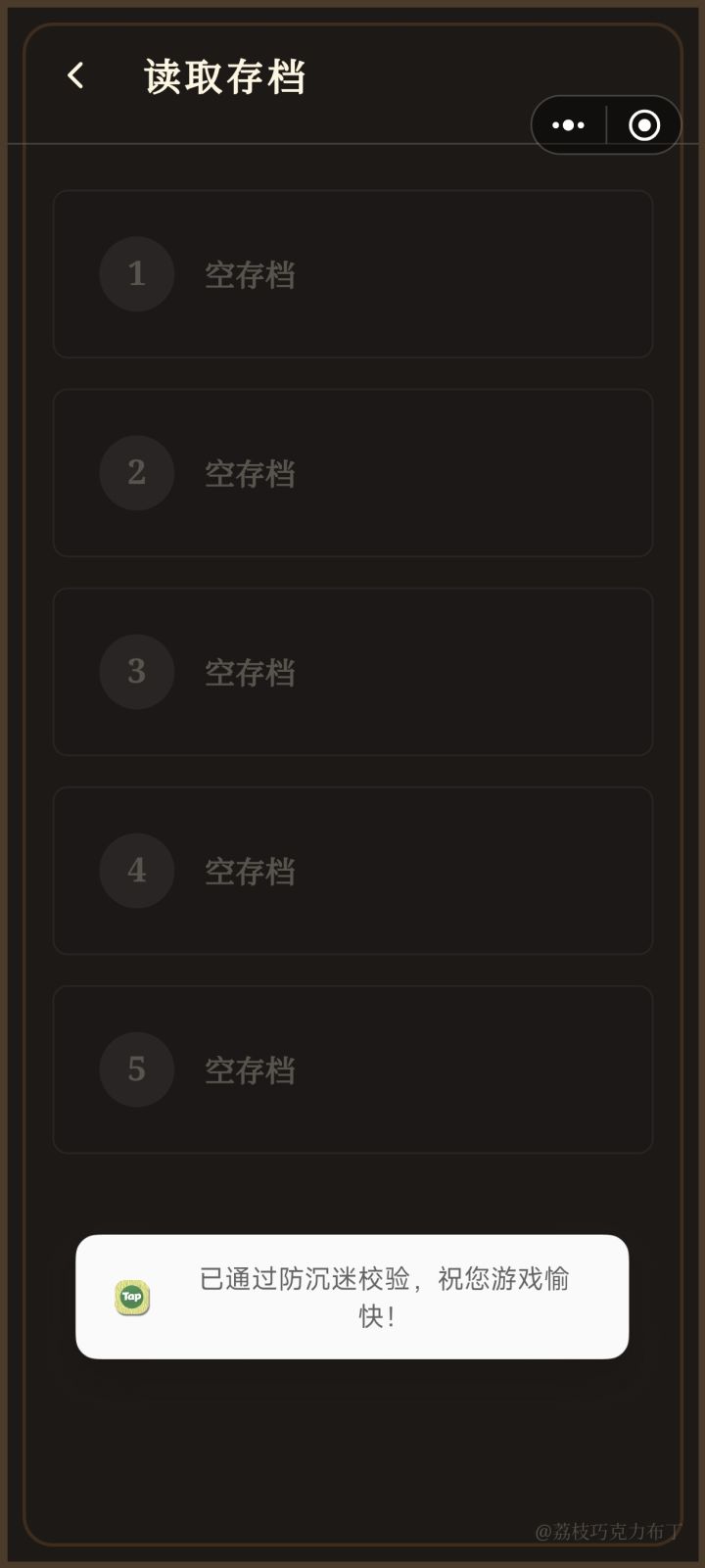Tap the 读取存档 page title
705x1568 pixels.
coord(223,76)
